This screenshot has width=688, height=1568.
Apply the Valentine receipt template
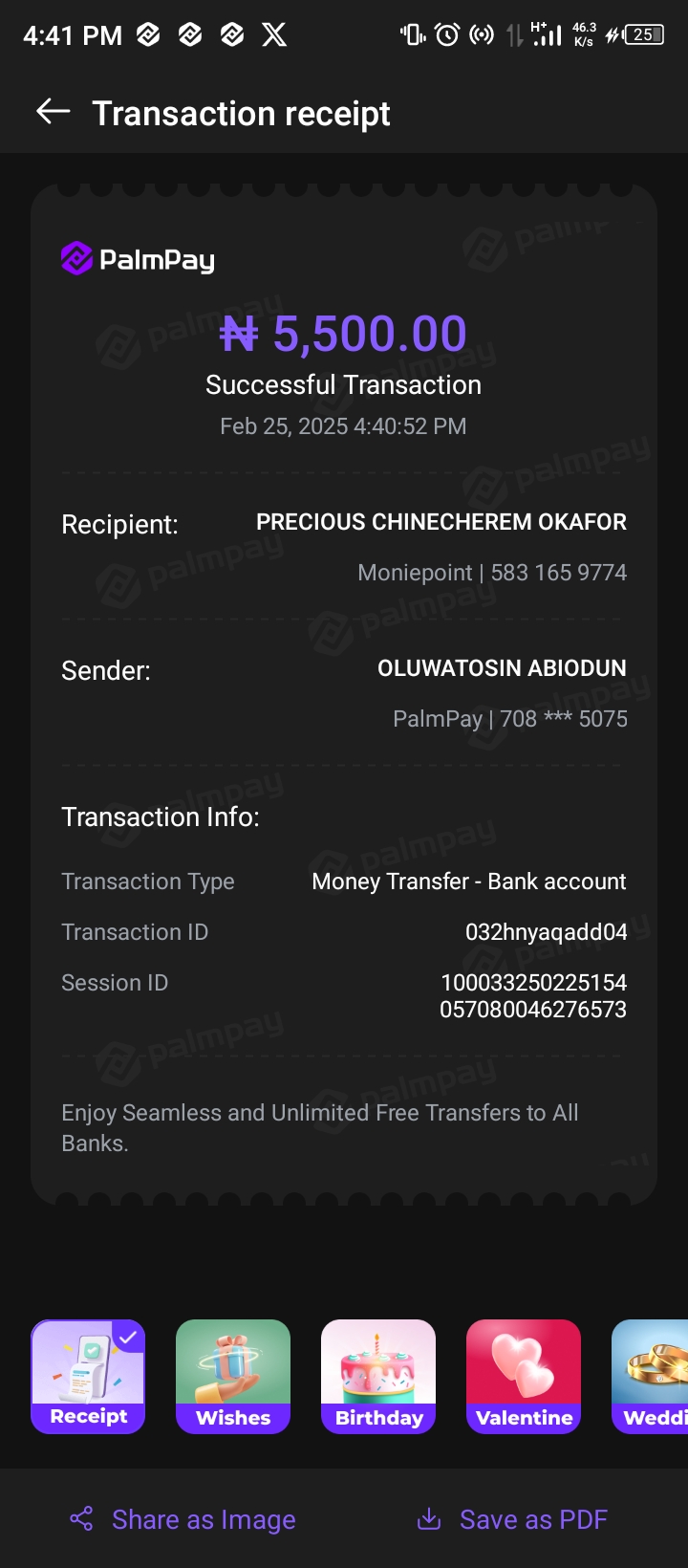pyautogui.click(x=524, y=1376)
